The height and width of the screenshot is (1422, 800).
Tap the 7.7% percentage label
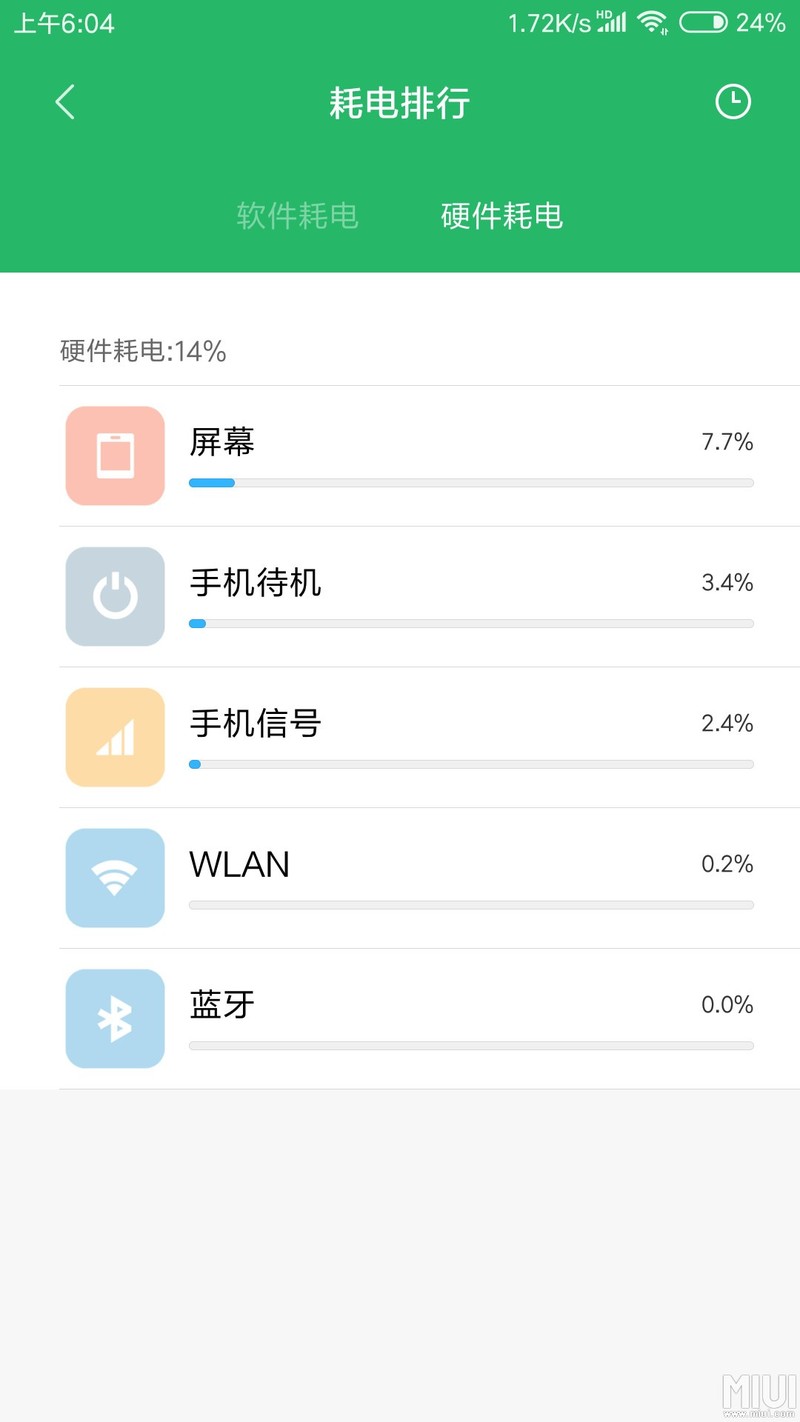point(727,441)
